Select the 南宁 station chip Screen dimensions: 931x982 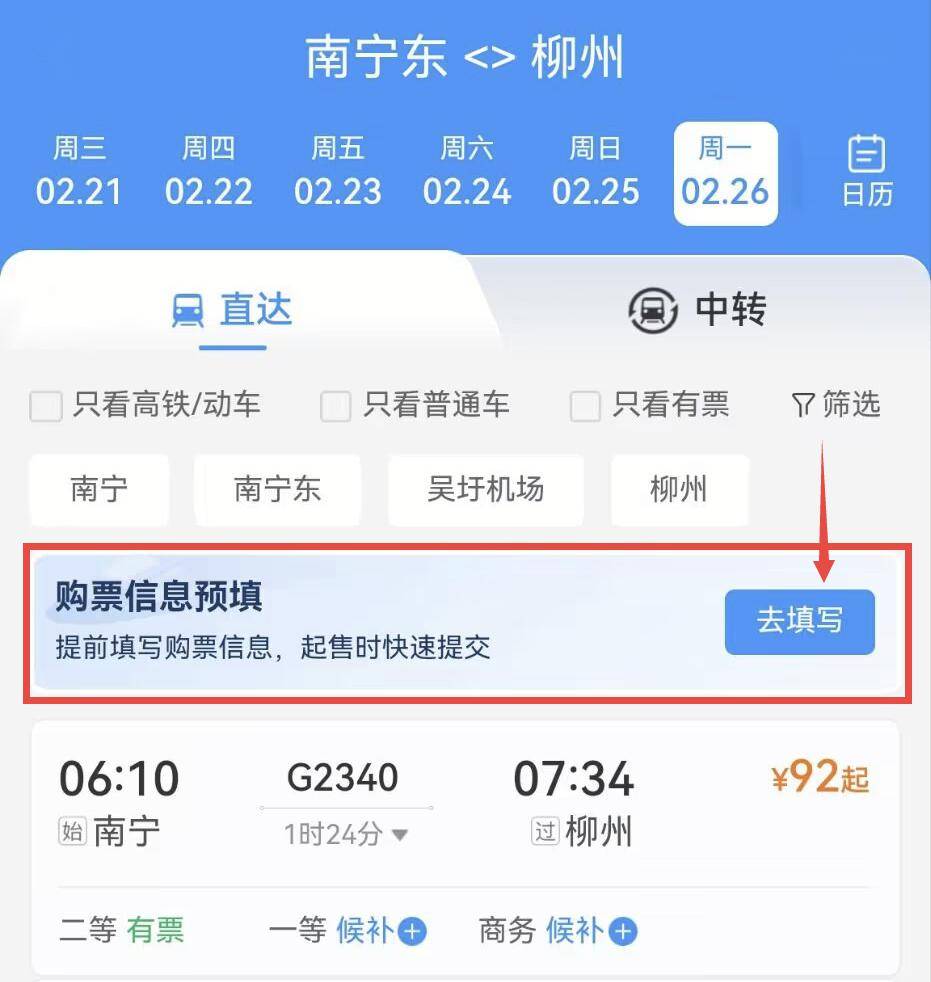click(x=99, y=489)
